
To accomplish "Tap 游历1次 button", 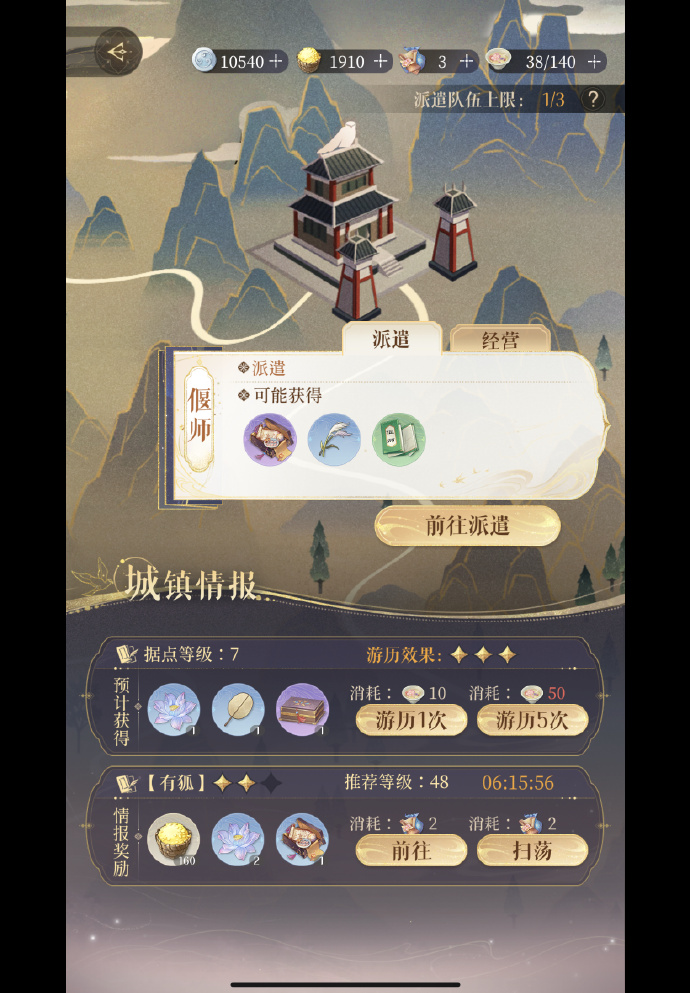I will pos(411,719).
